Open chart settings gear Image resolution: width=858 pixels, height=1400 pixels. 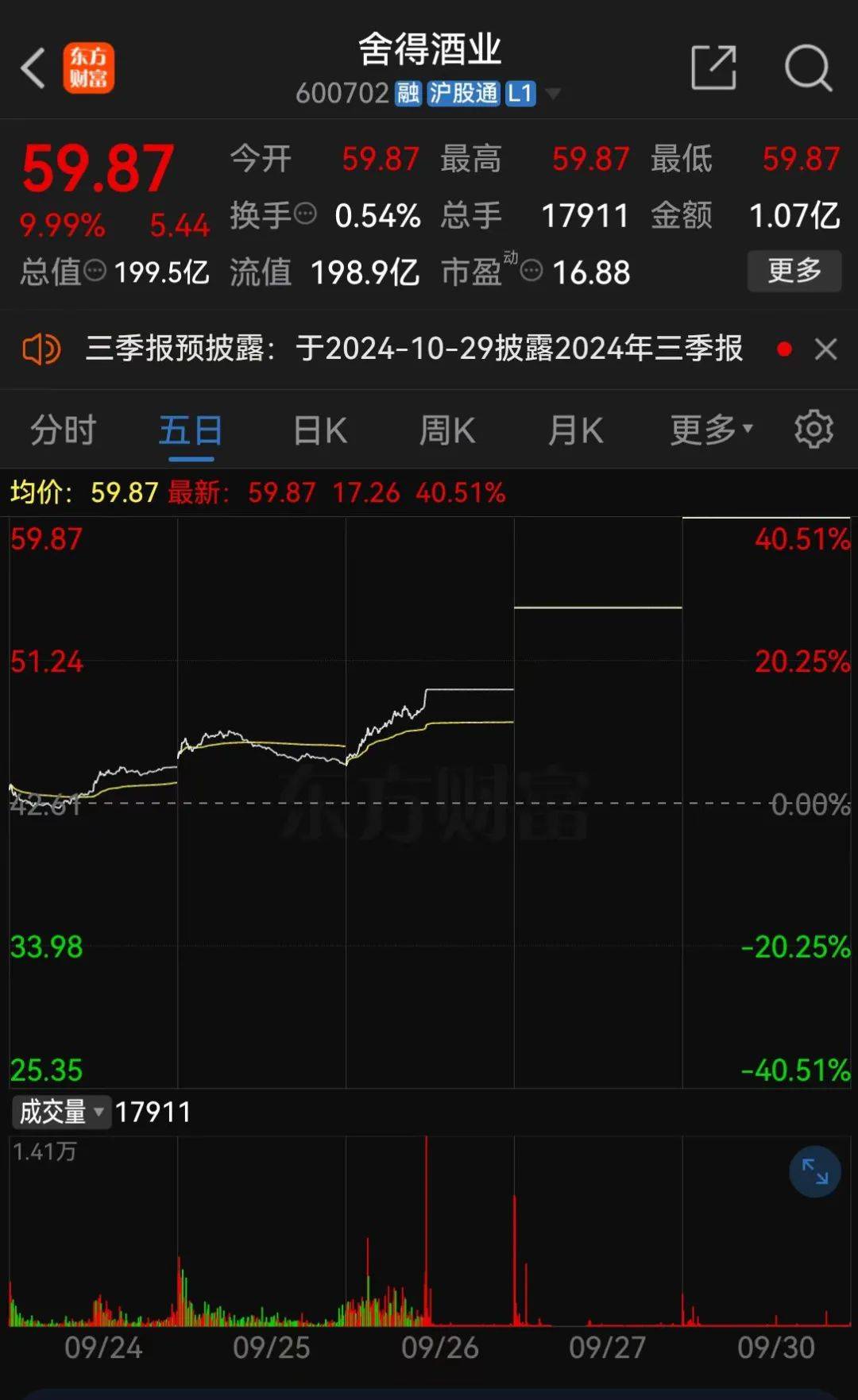[814, 430]
